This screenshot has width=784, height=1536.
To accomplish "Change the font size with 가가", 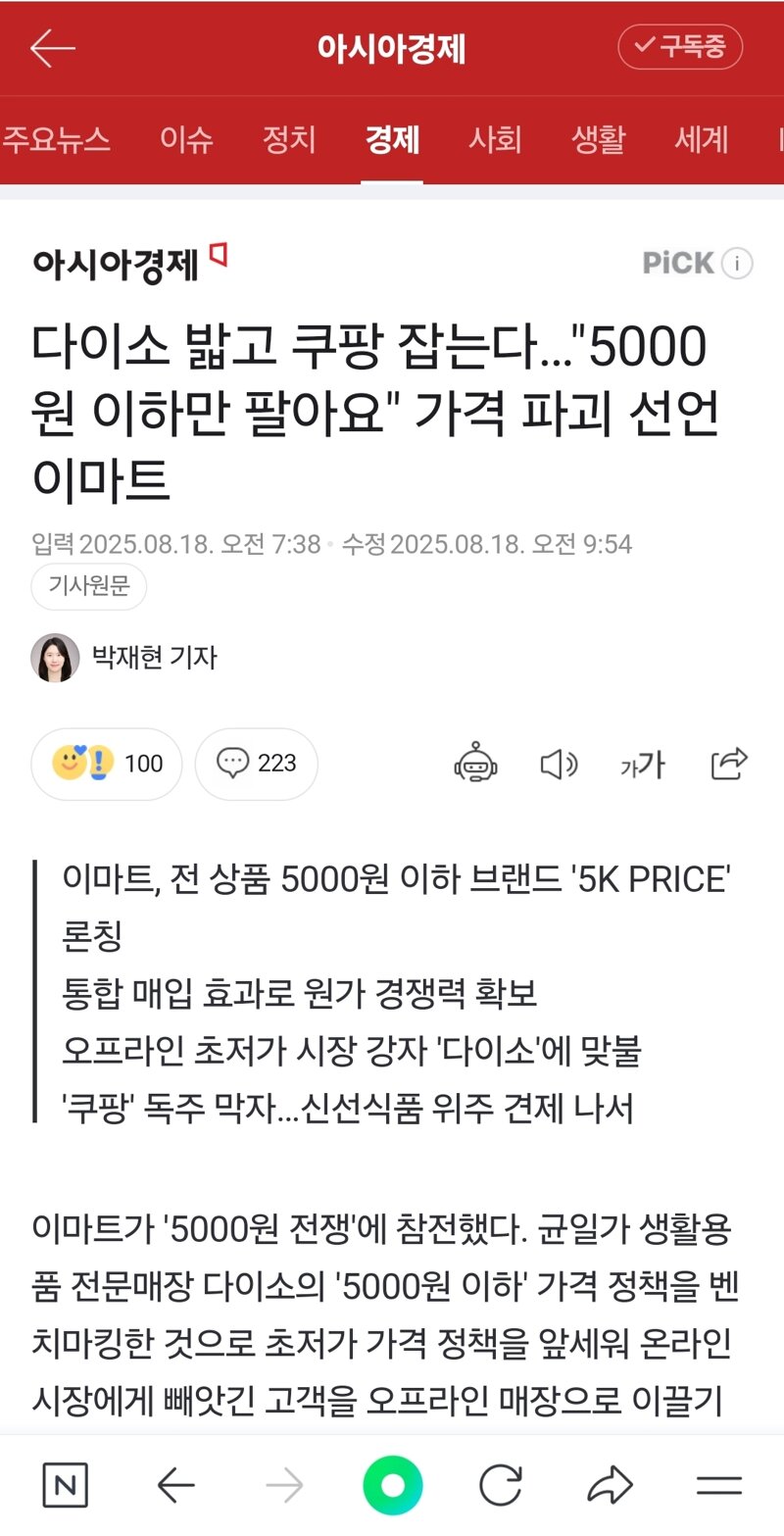I will tap(643, 764).
